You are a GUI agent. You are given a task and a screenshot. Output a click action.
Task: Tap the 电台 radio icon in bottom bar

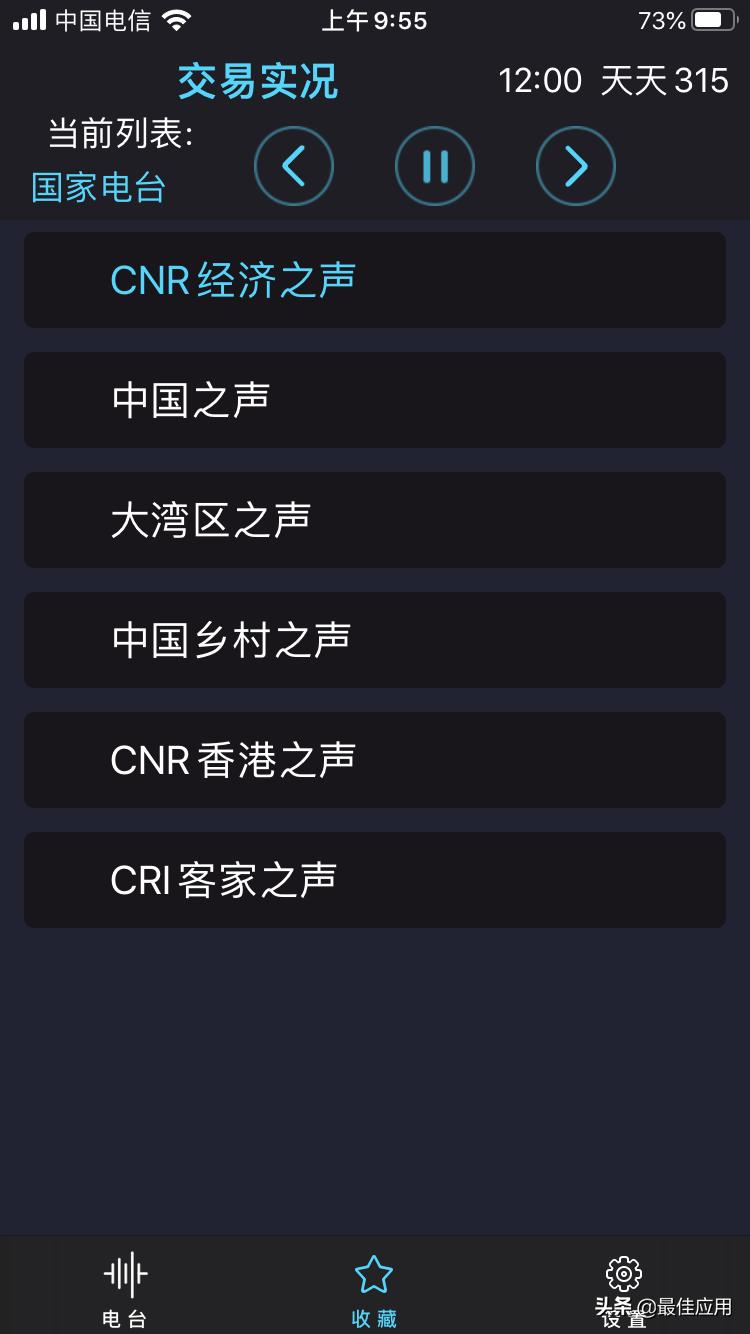[124, 1285]
